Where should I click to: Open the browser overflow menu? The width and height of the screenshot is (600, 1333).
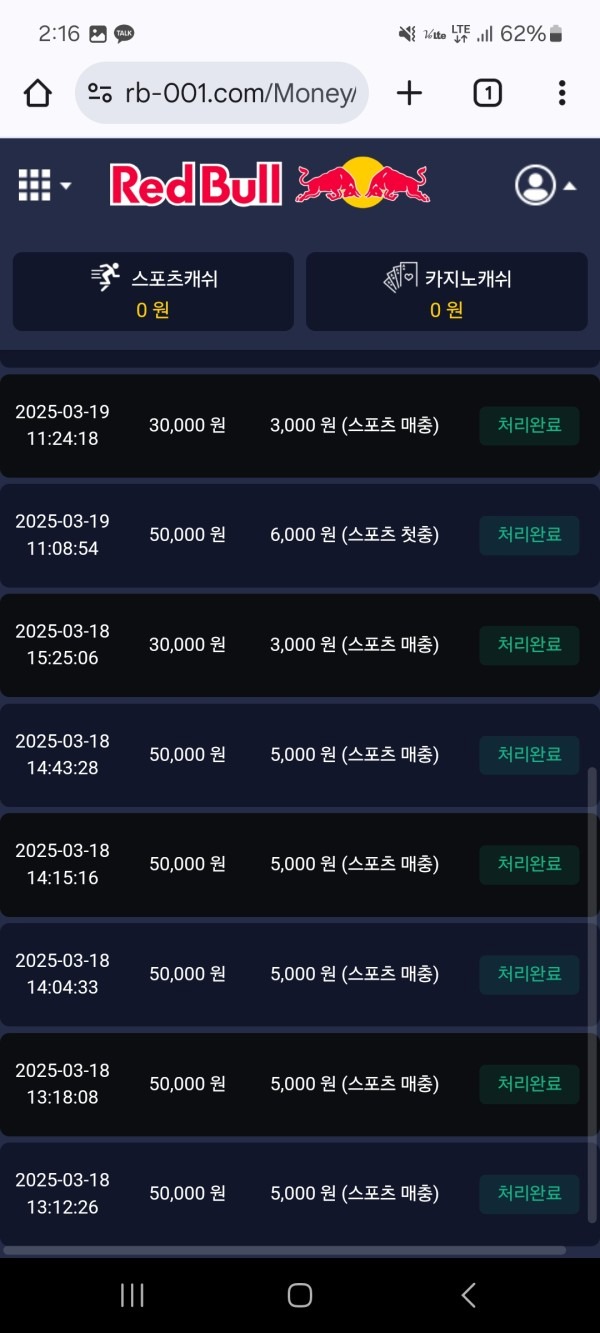pos(562,94)
